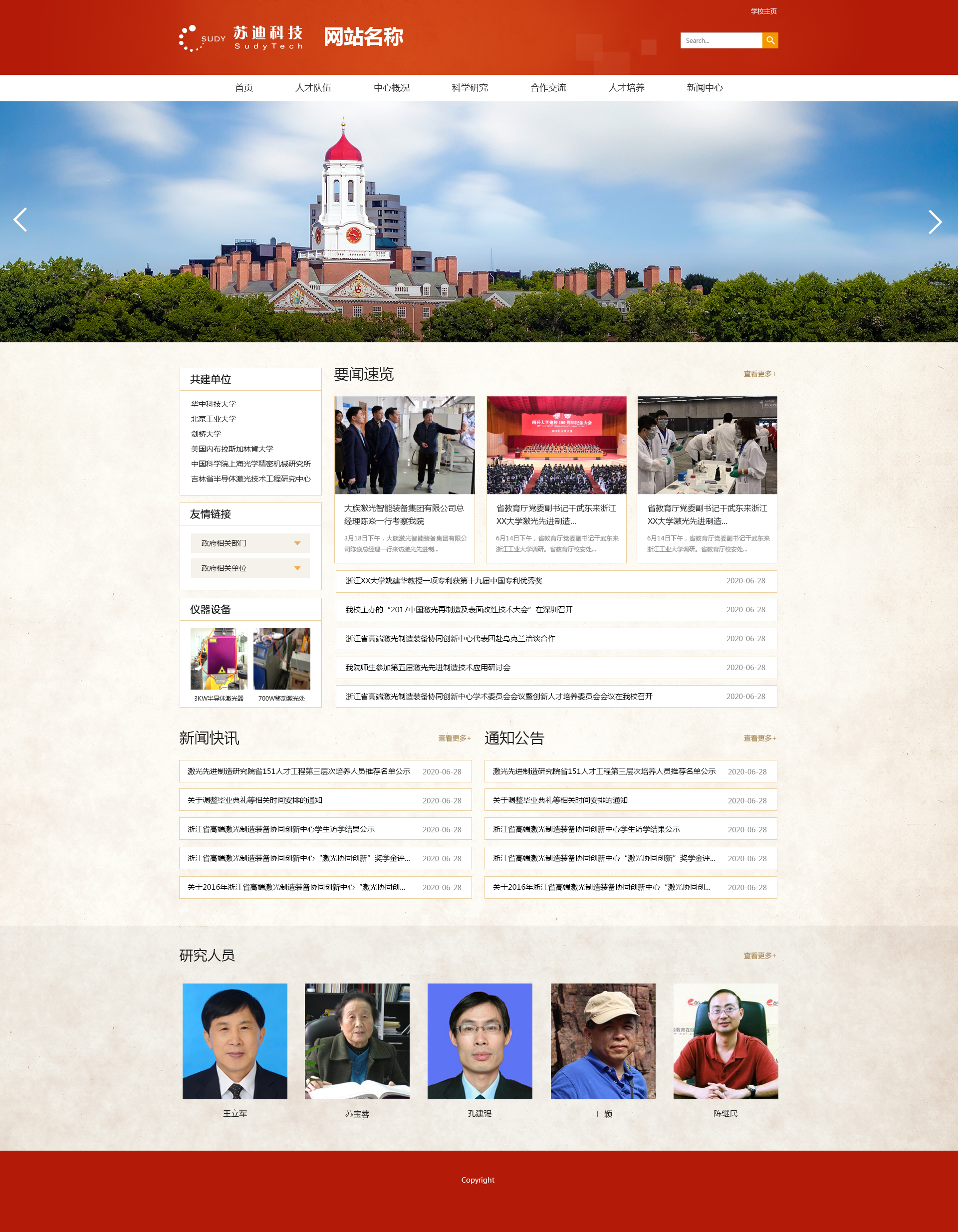Open news about 第十九届中国专利优秀奖
The image size is (958, 1232).
pyautogui.click(x=444, y=581)
